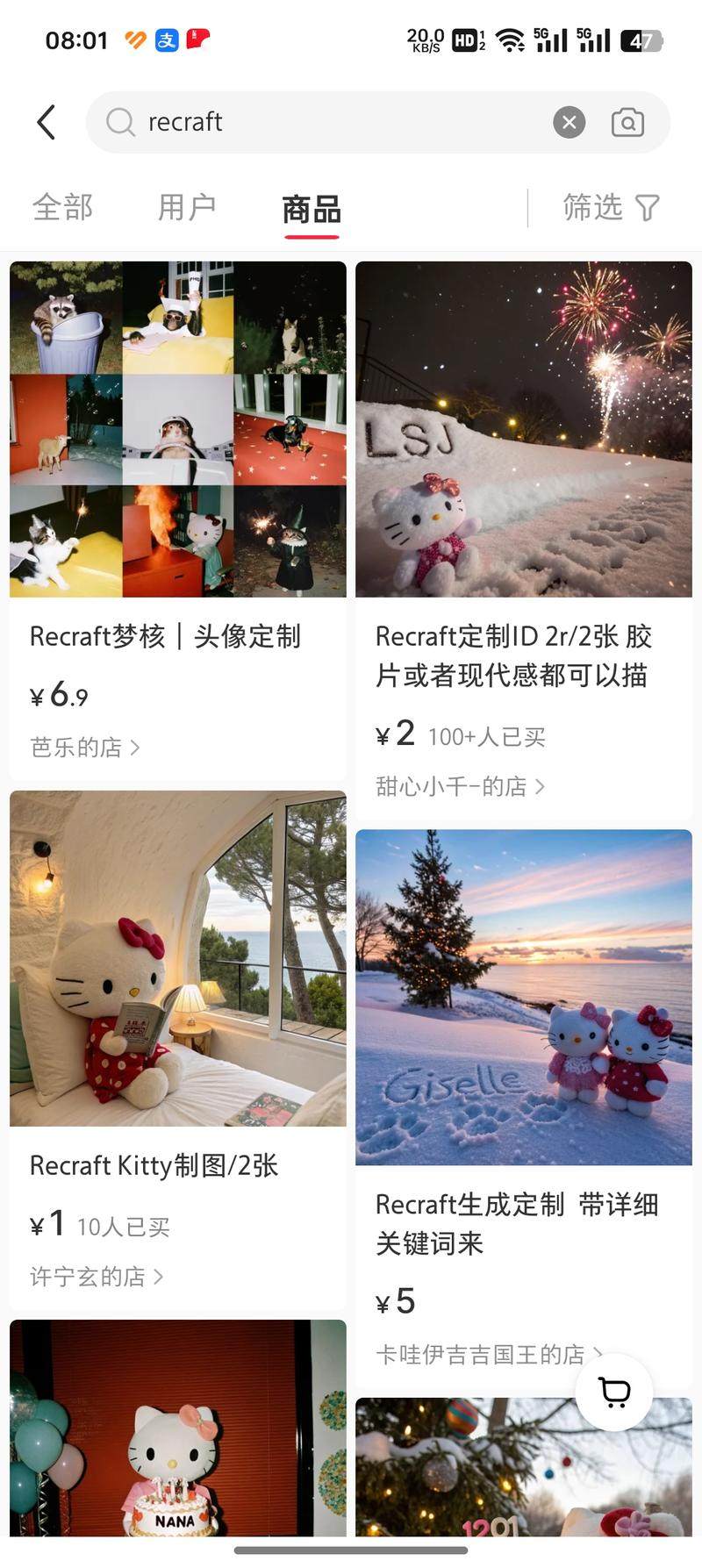Viewport: 702px width, 1568px height.
Task: Open the Recraft Kitty制图/2张 product
Action: pos(178,958)
